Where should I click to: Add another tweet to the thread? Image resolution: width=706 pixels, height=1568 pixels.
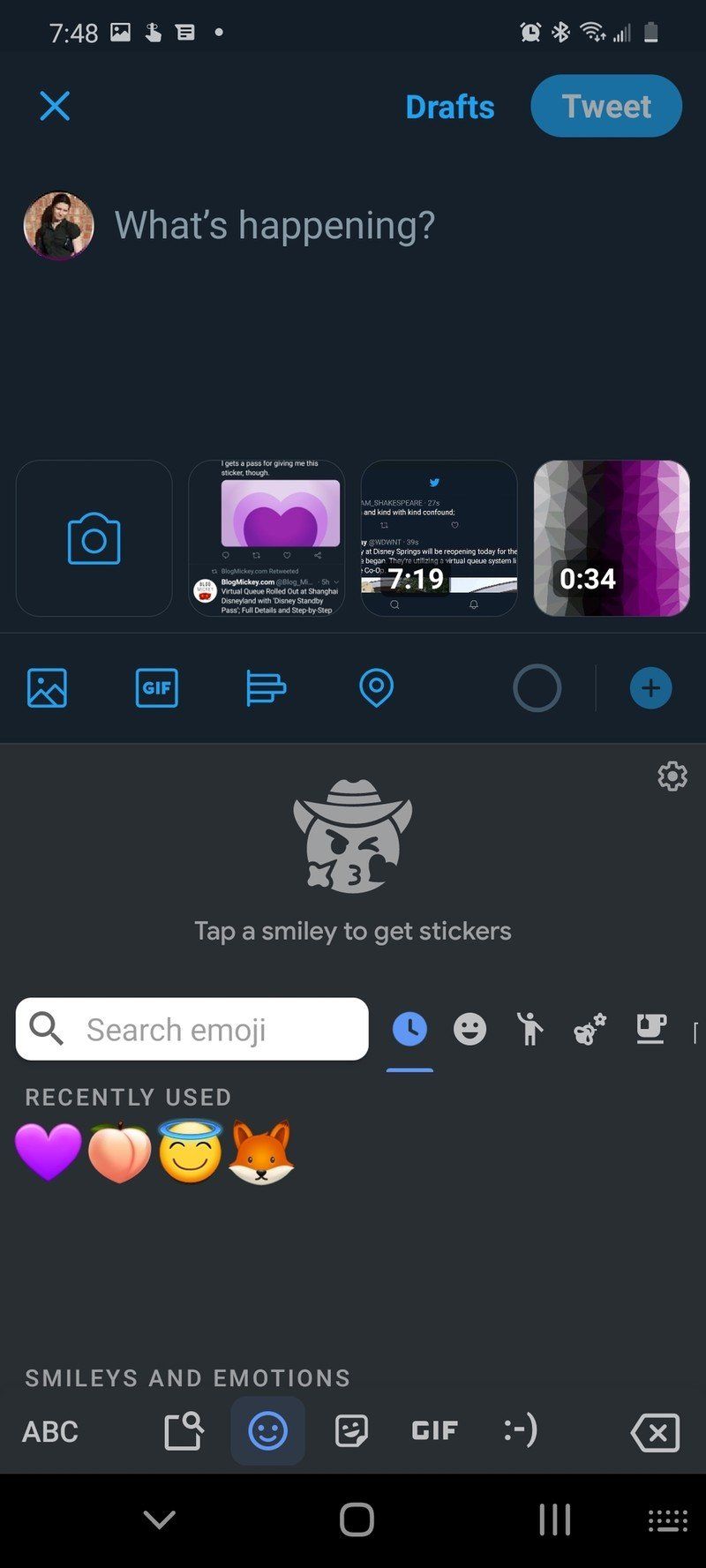651,688
